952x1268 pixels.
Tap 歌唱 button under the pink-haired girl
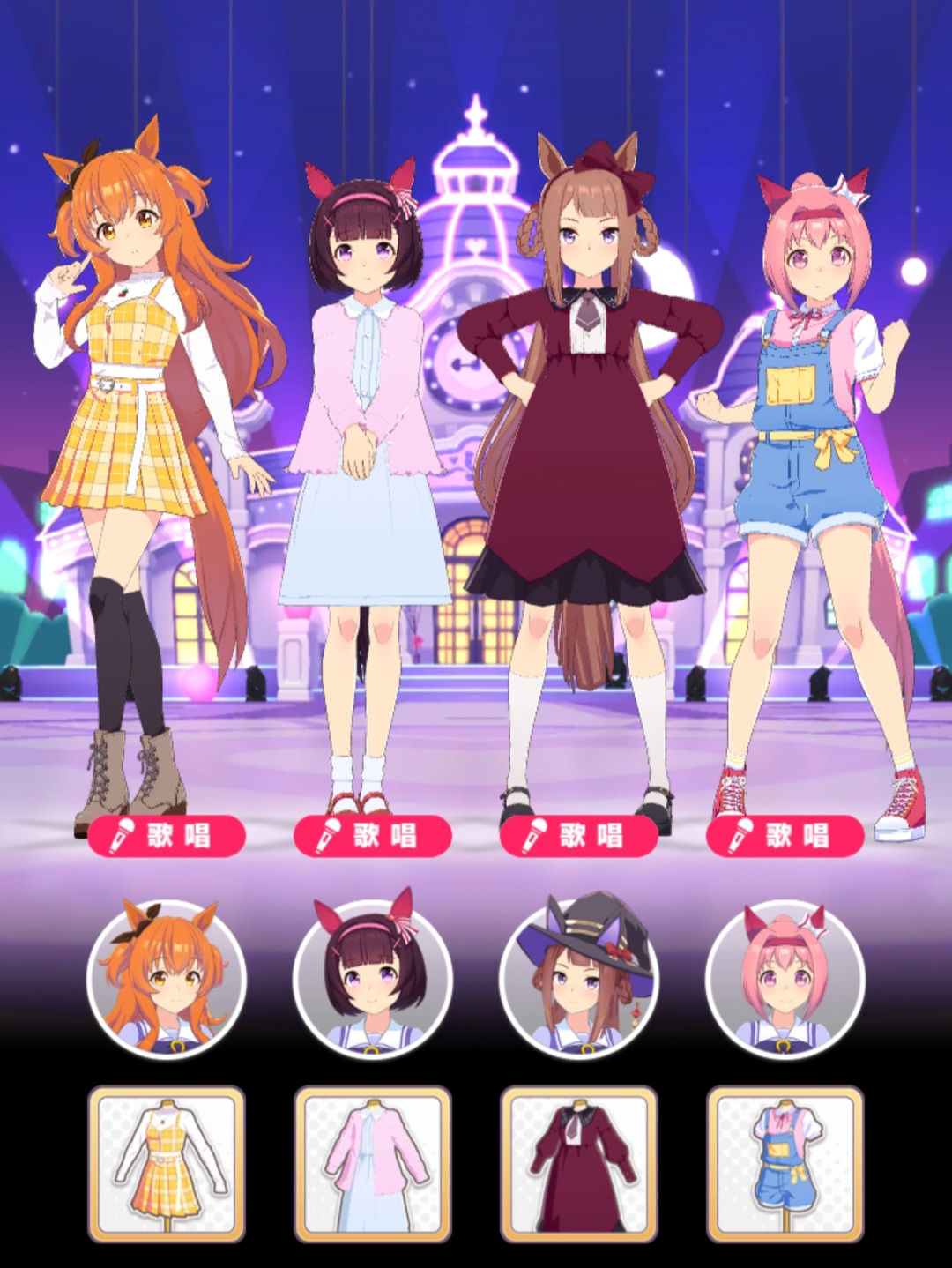click(785, 835)
